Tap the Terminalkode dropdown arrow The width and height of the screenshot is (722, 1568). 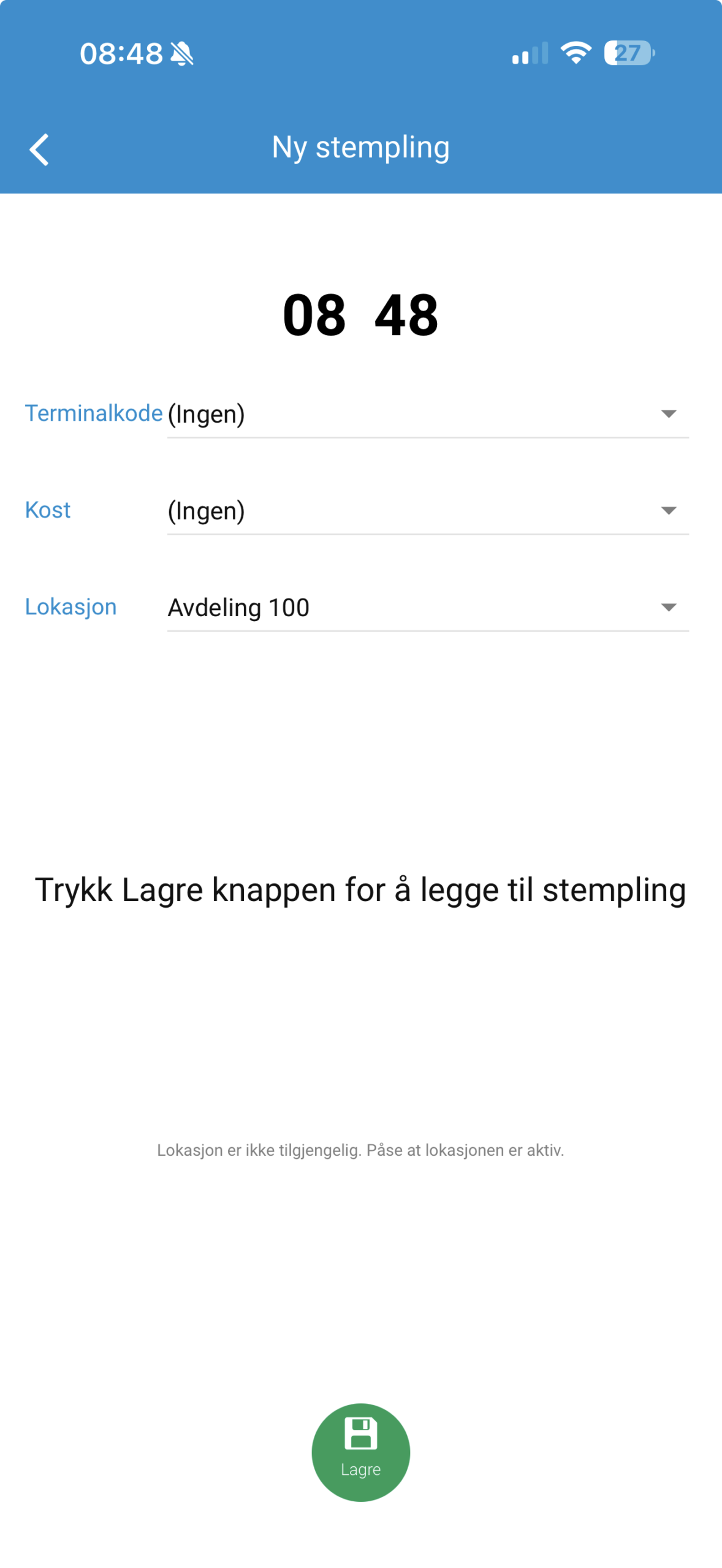669,414
